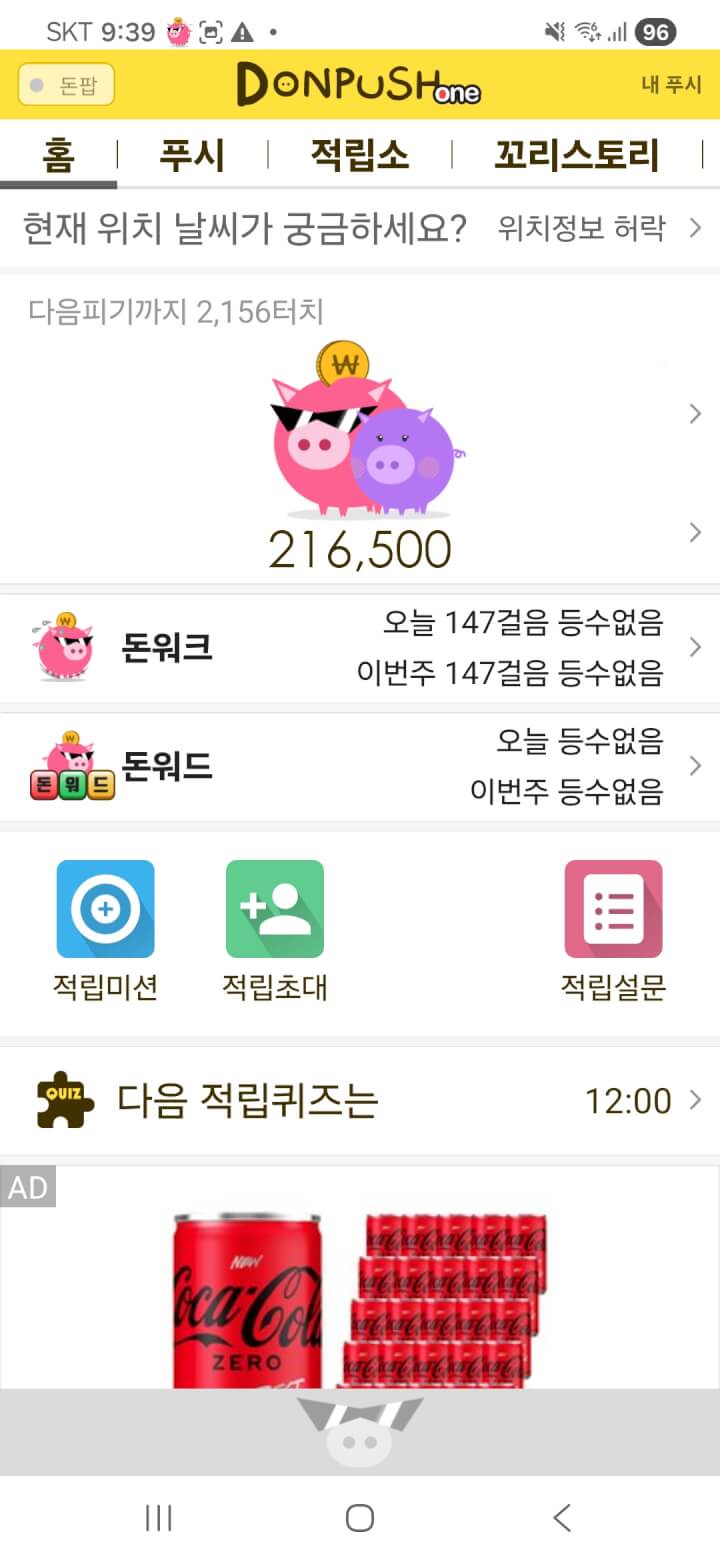Switch to the 푸시 tab
Viewport: 720px width, 1560px height.
(192, 156)
